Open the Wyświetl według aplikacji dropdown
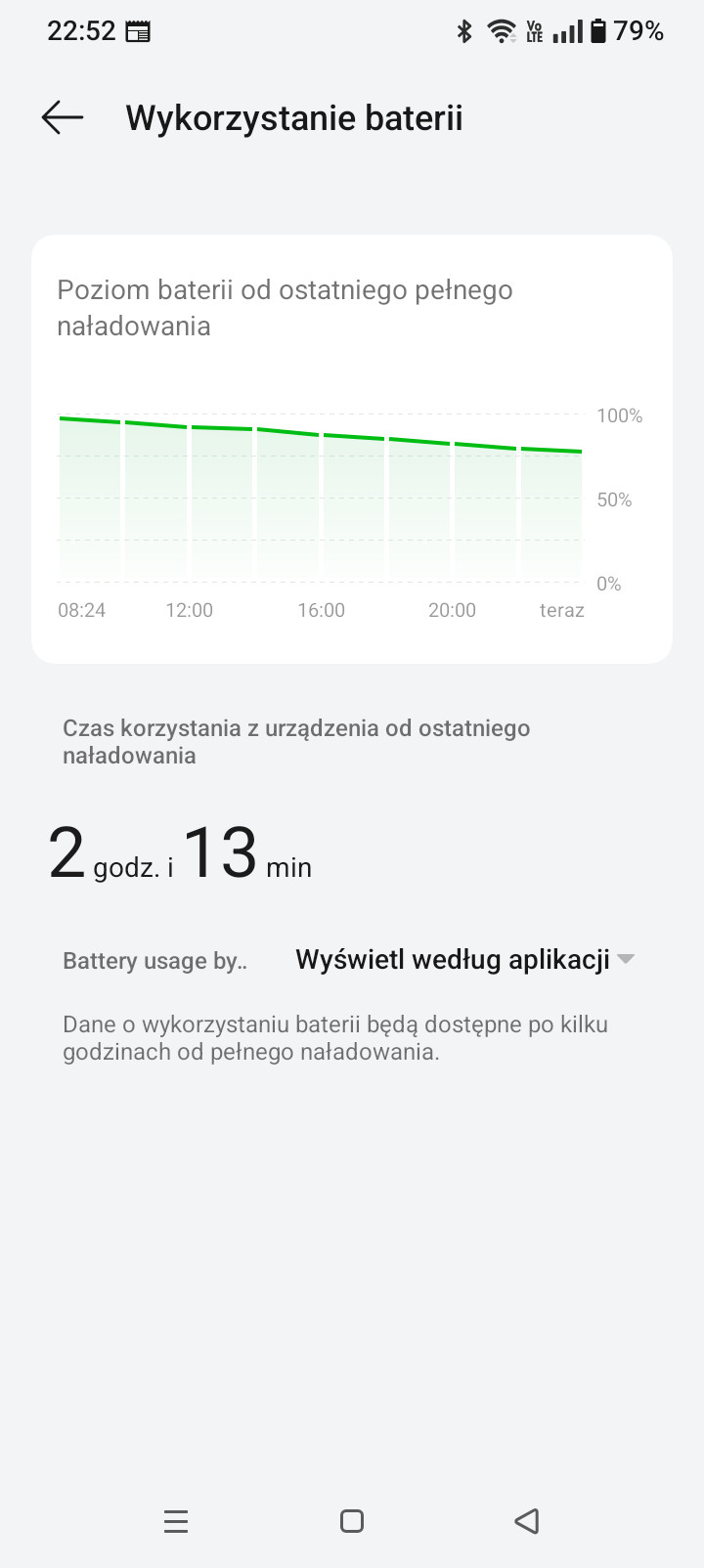 (x=465, y=960)
